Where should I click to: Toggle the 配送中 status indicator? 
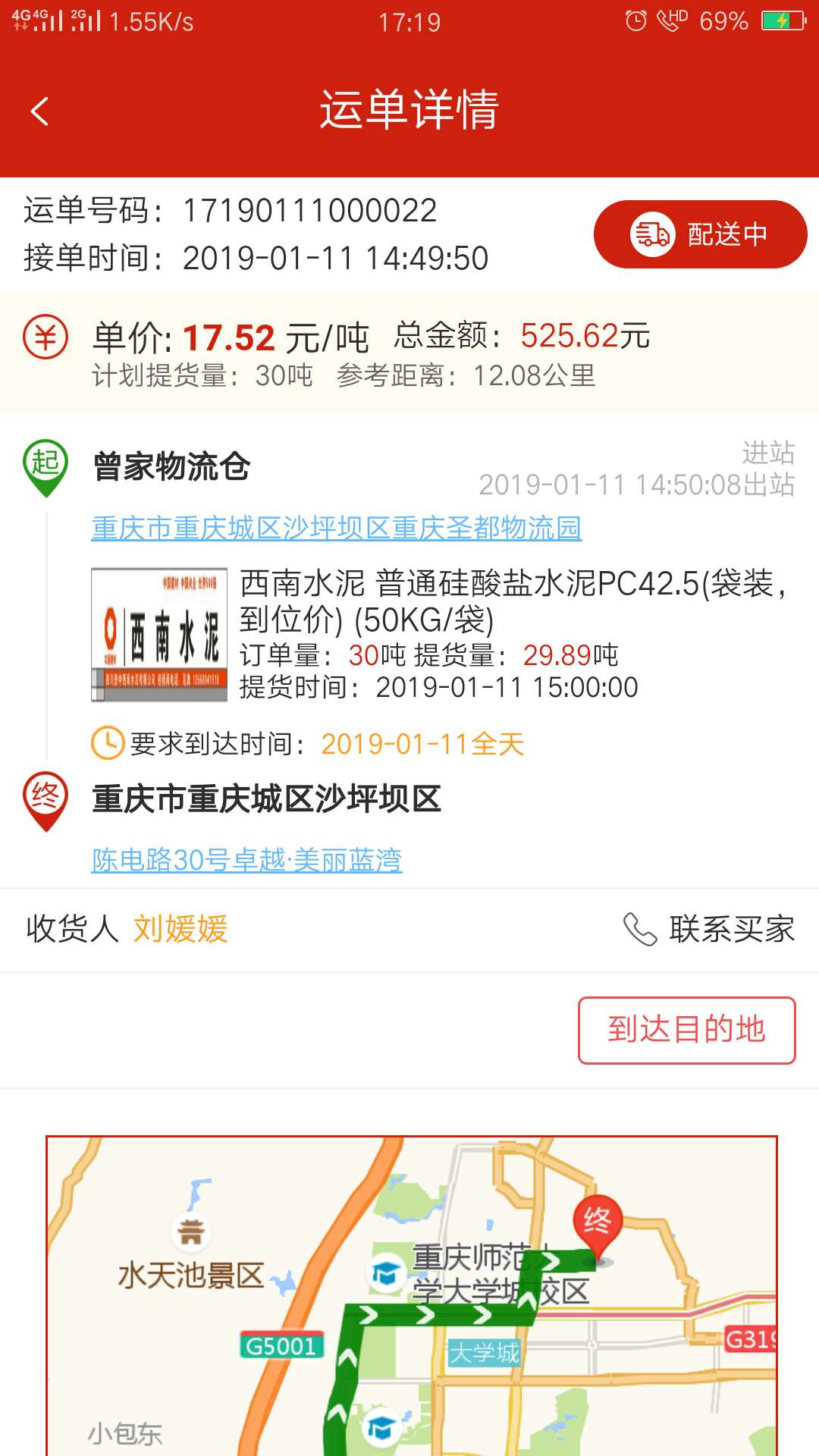pos(698,235)
